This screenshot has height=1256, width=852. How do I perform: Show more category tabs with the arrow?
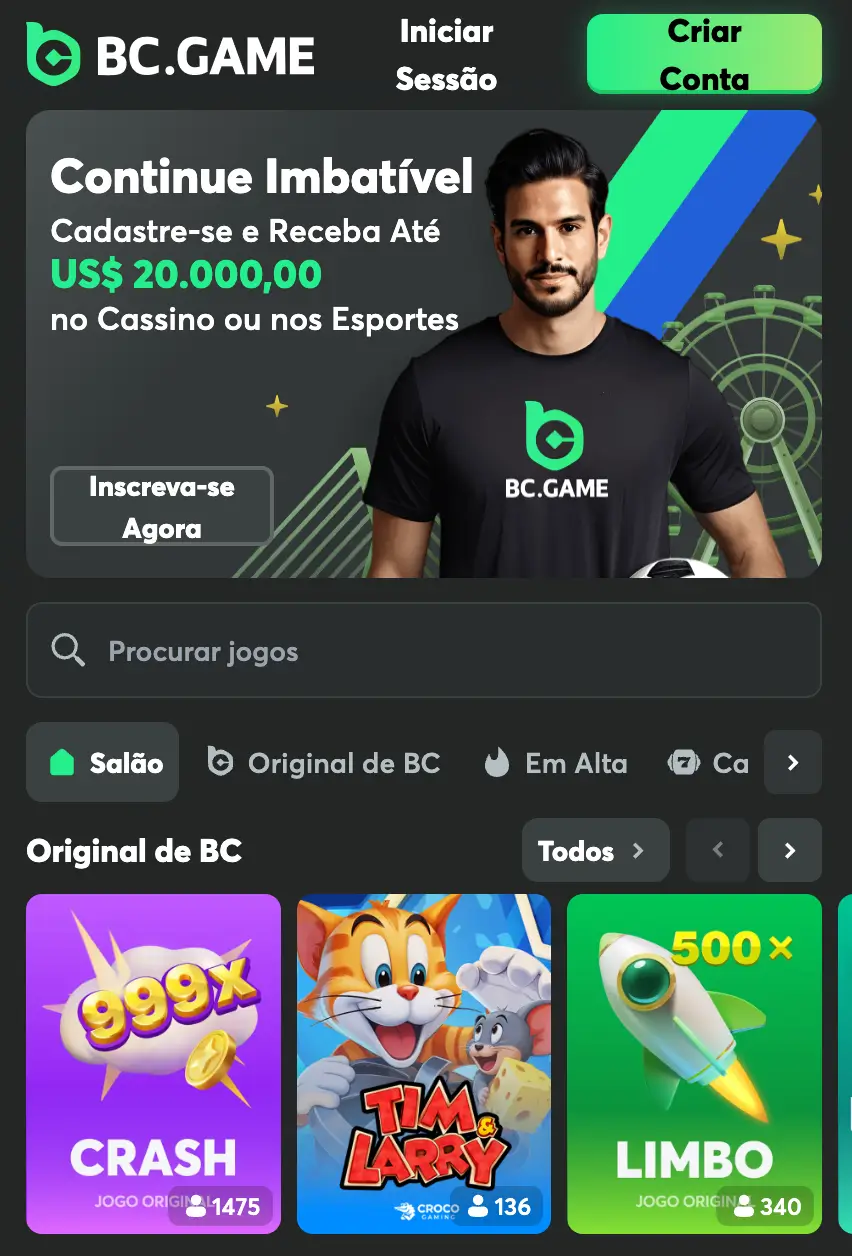pos(792,763)
